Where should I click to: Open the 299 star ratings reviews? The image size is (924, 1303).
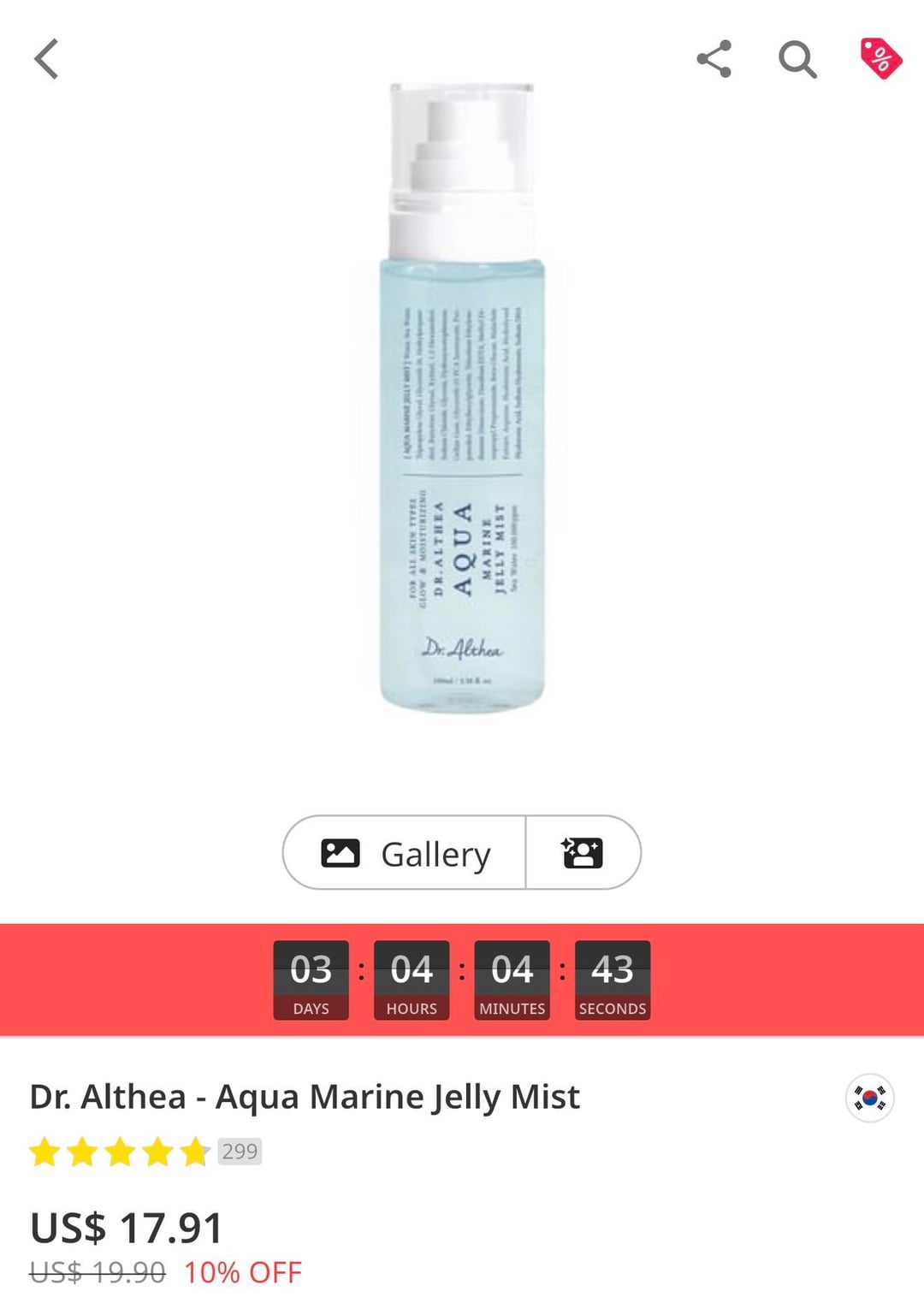(145, 1152)
